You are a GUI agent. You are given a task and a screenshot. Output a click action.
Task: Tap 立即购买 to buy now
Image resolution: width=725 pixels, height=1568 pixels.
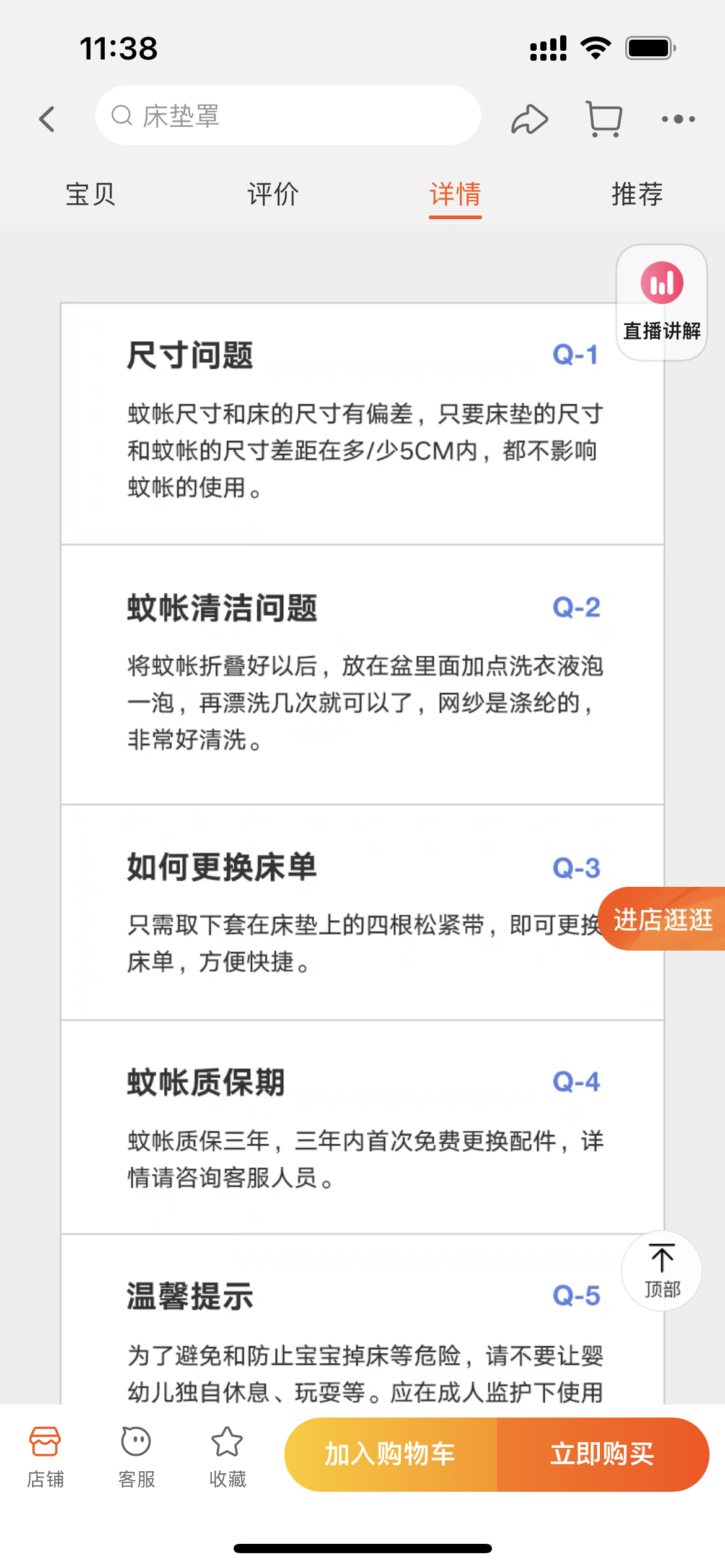tap(603, 1454)
